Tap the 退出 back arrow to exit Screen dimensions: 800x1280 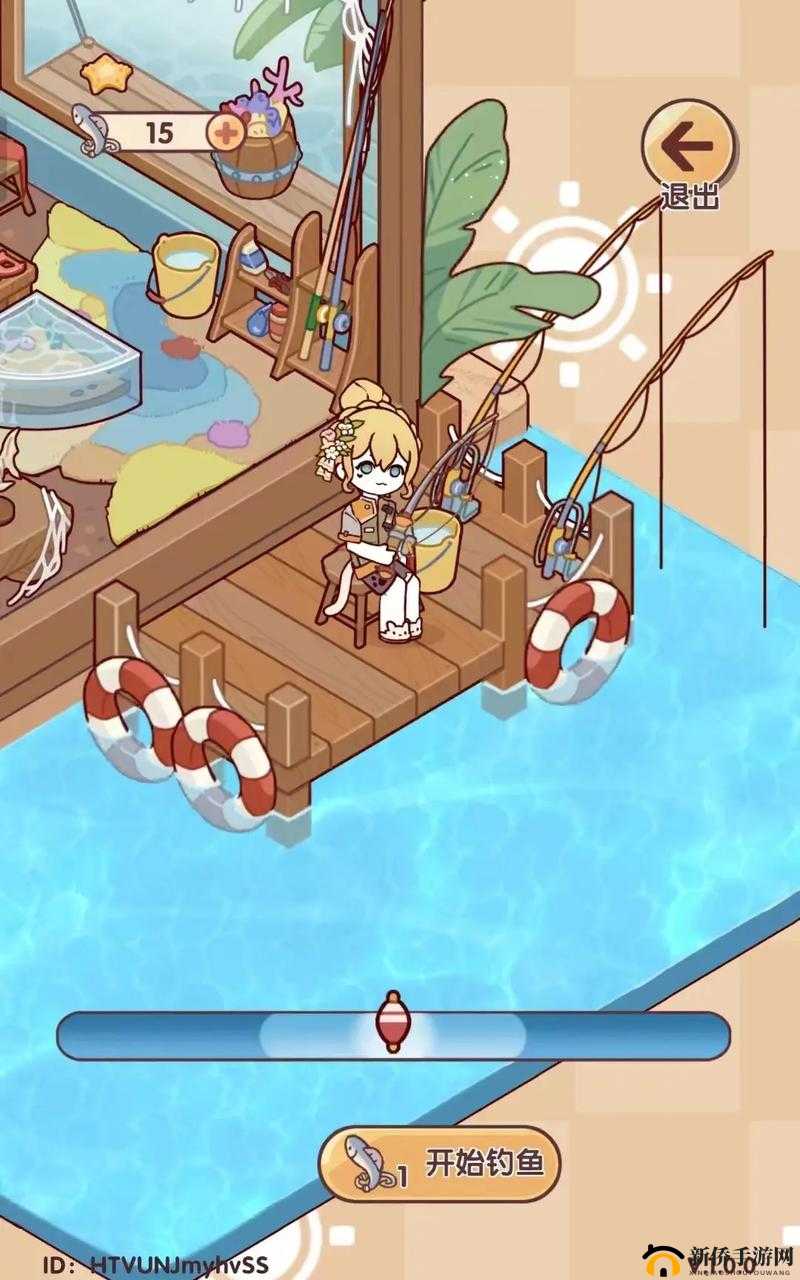(688, 148)
